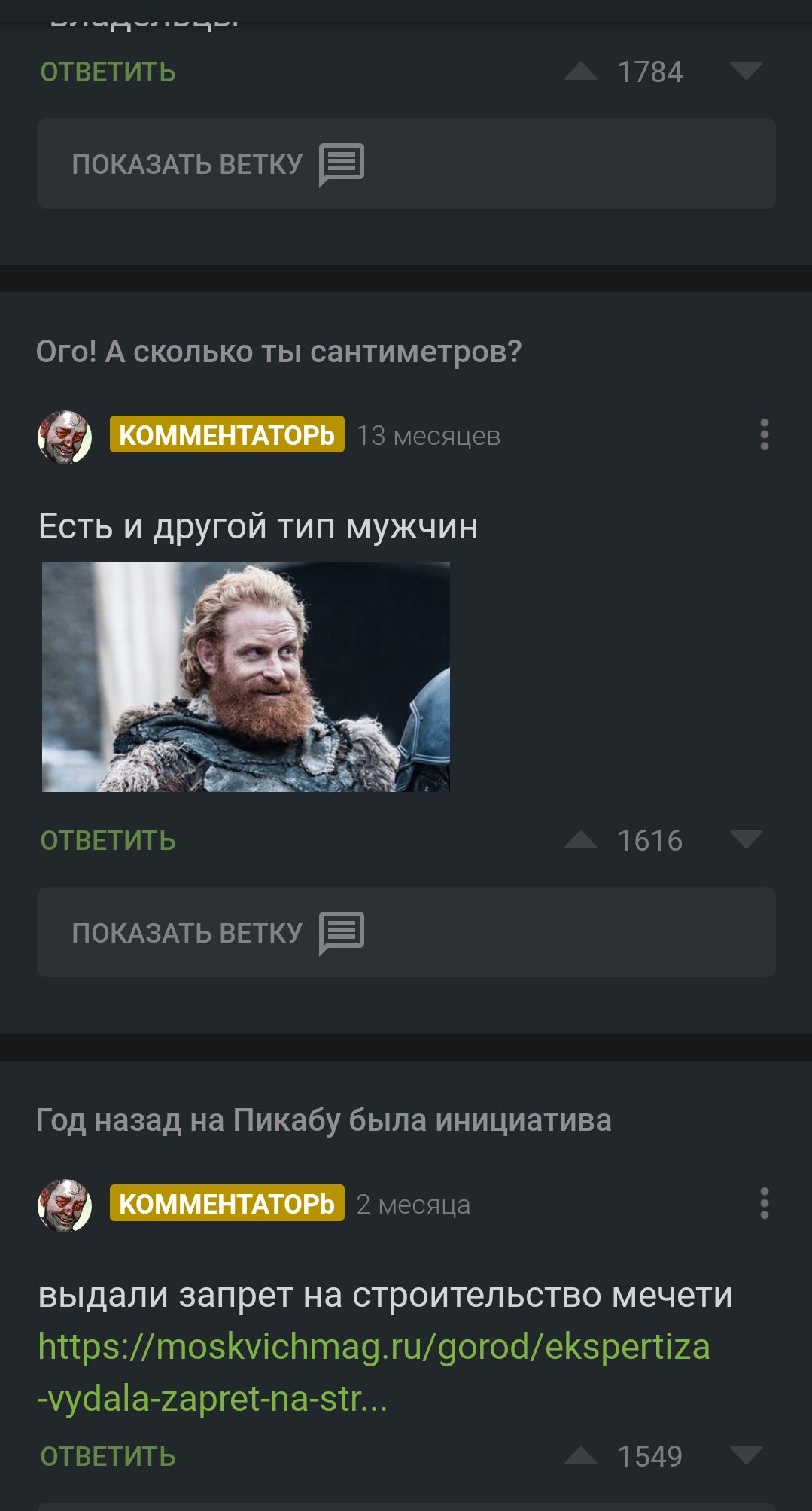812x1511 pixels.
Task: Open overflow menu on 2 месяца comment
Action: point(764,1204)
